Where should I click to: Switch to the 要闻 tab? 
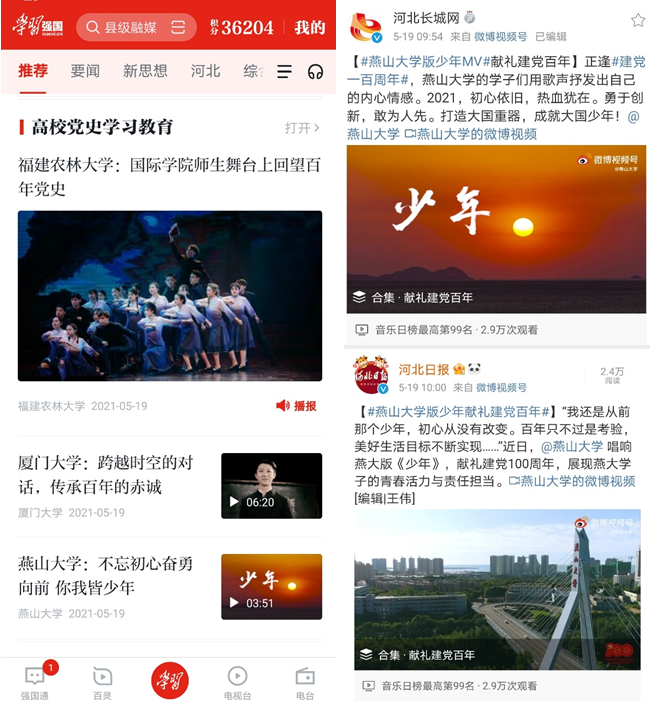click(85, 72)
